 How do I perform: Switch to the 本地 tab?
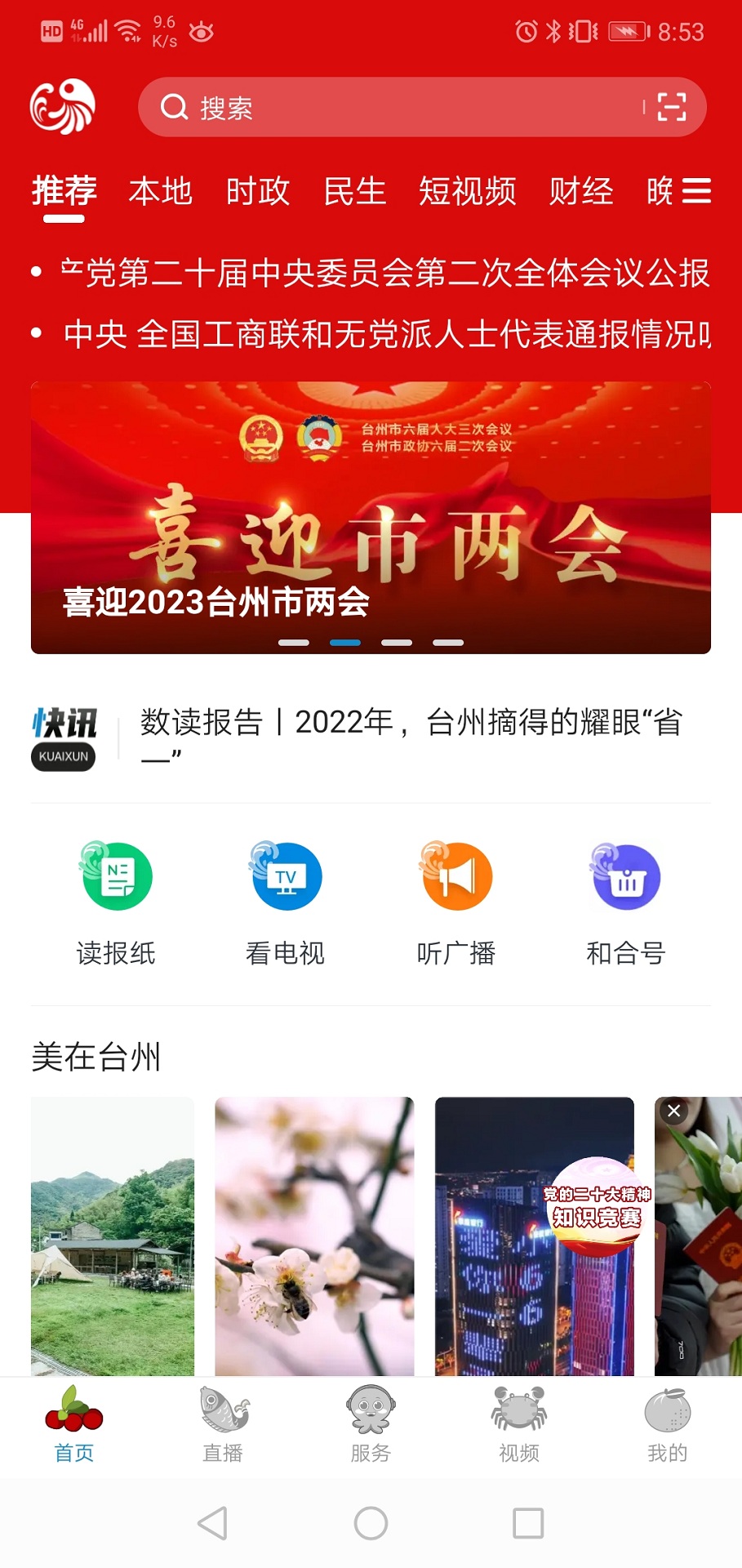161,190
